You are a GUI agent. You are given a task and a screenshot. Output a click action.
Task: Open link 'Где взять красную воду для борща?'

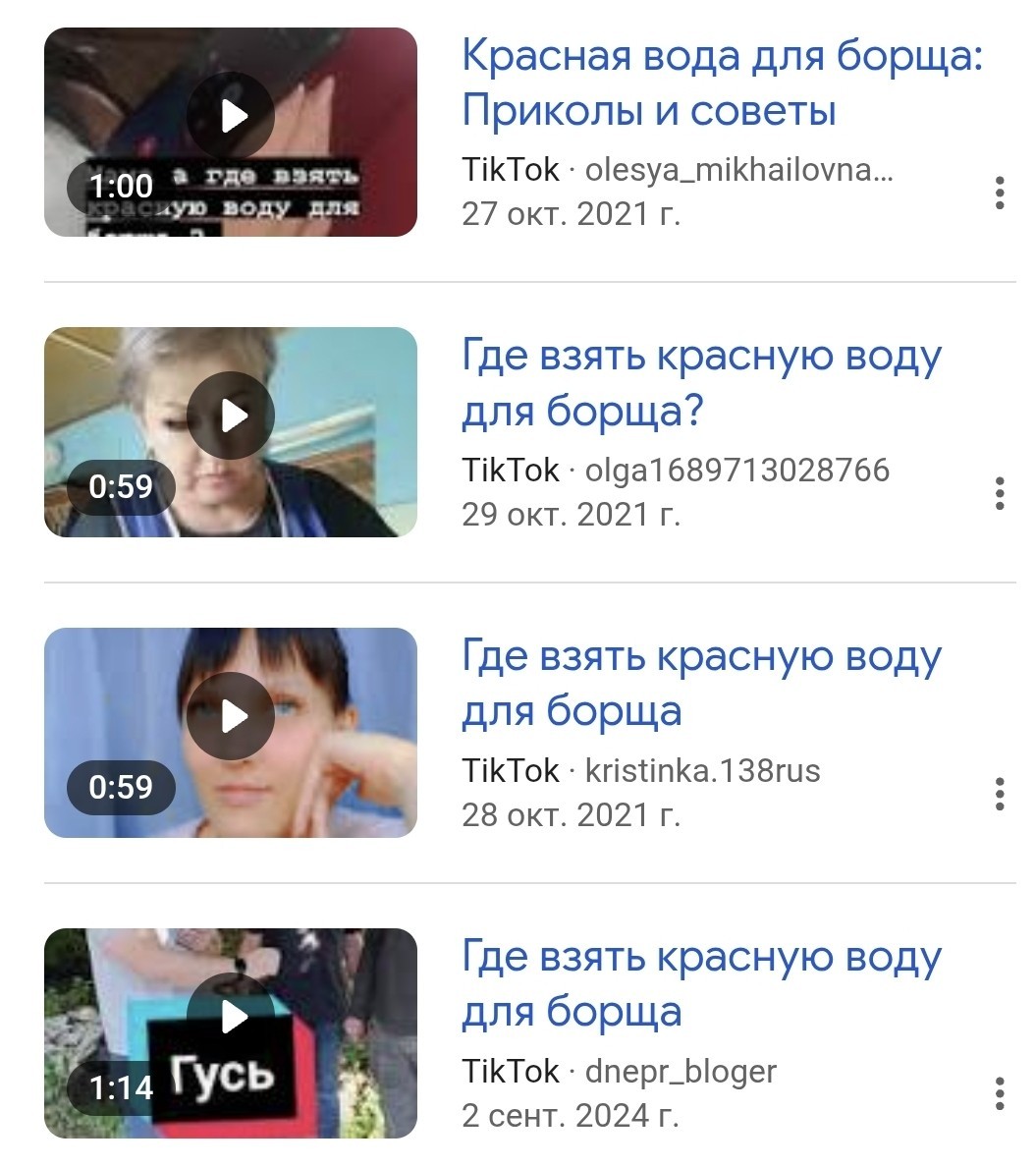click(x=701, y=382)
